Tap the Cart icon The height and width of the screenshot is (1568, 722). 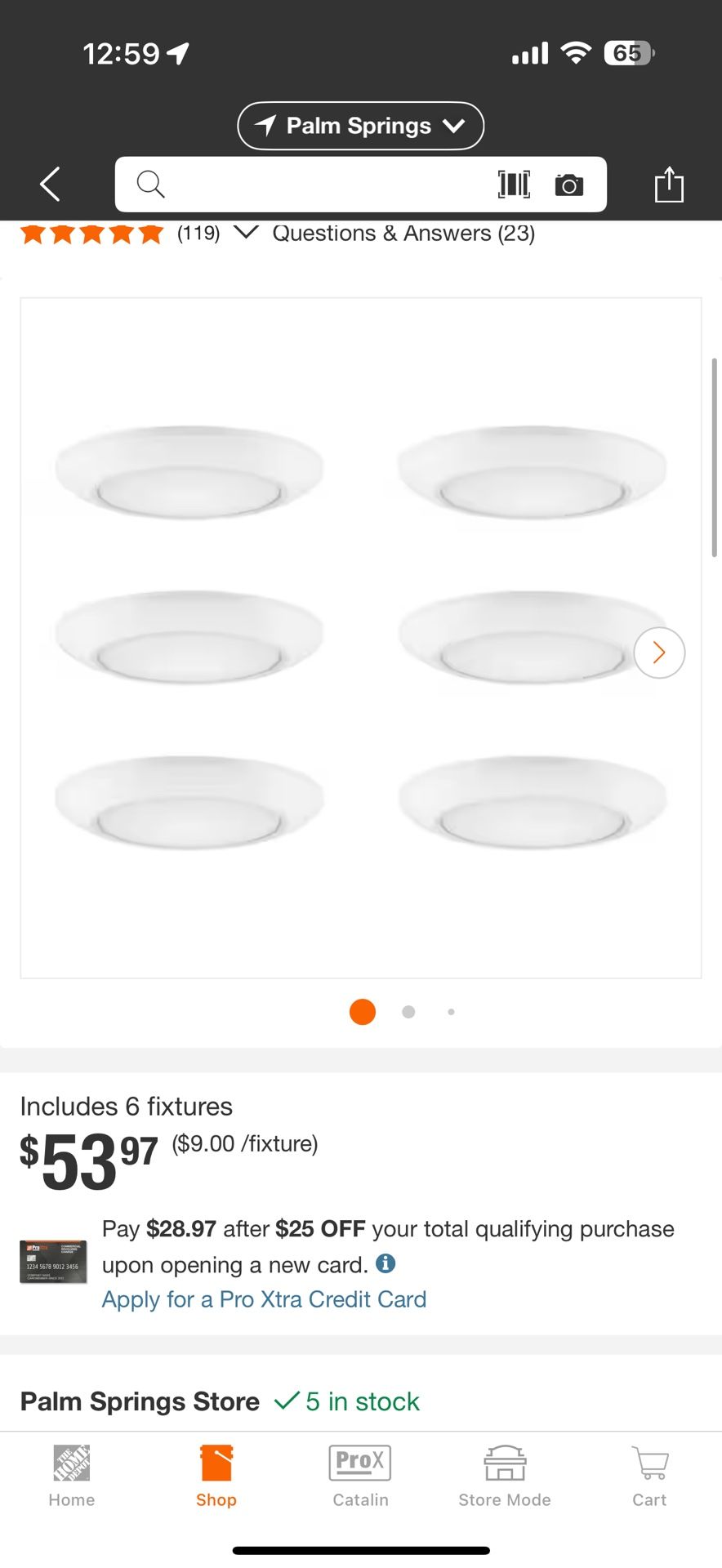(649, 1470)
